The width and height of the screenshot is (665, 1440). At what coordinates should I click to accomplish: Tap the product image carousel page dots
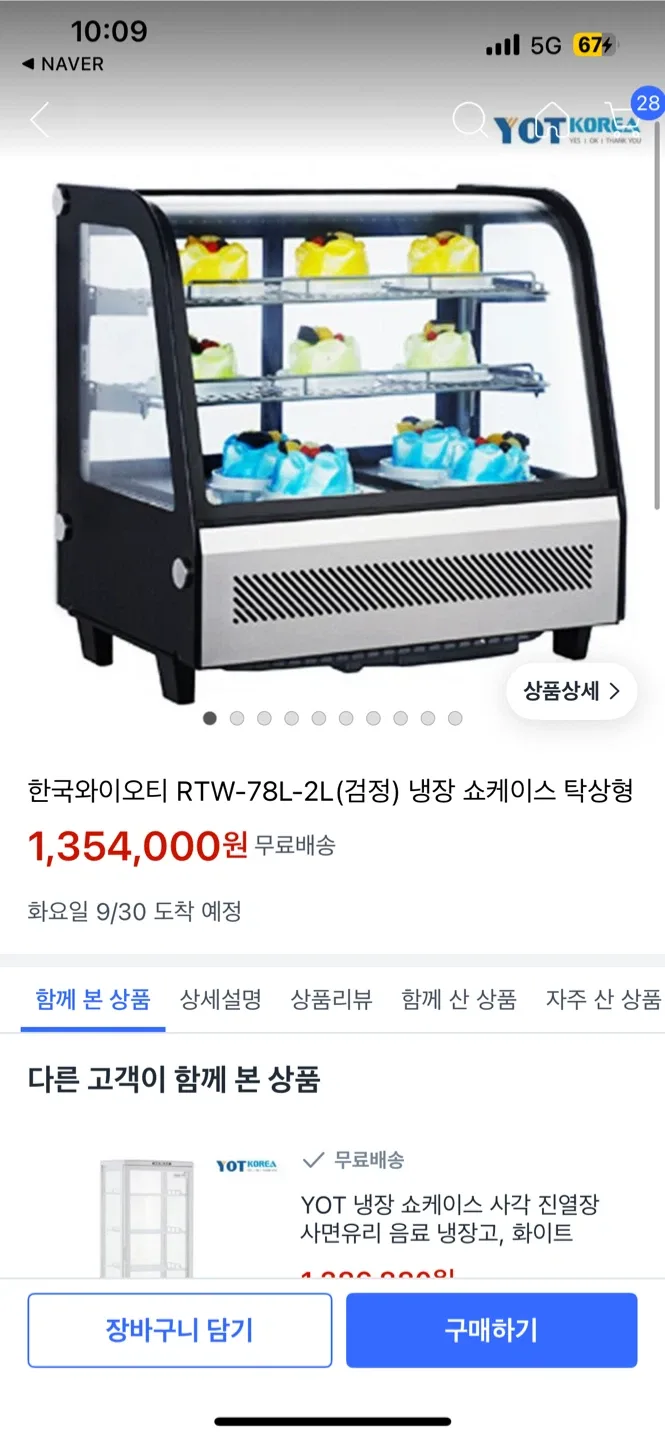(332, 718)
